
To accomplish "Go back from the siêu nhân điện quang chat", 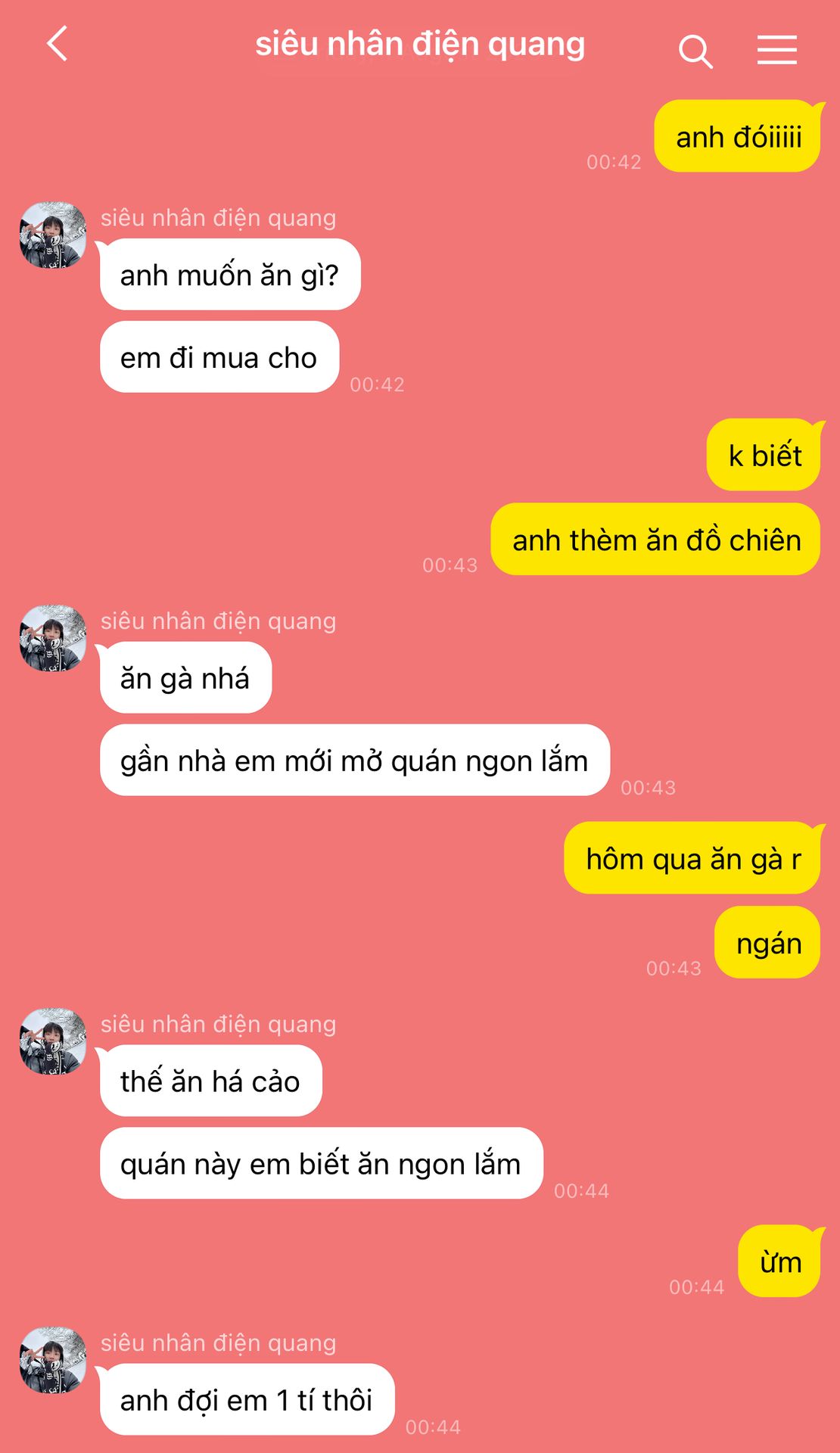I will click(x=58, y=44).
